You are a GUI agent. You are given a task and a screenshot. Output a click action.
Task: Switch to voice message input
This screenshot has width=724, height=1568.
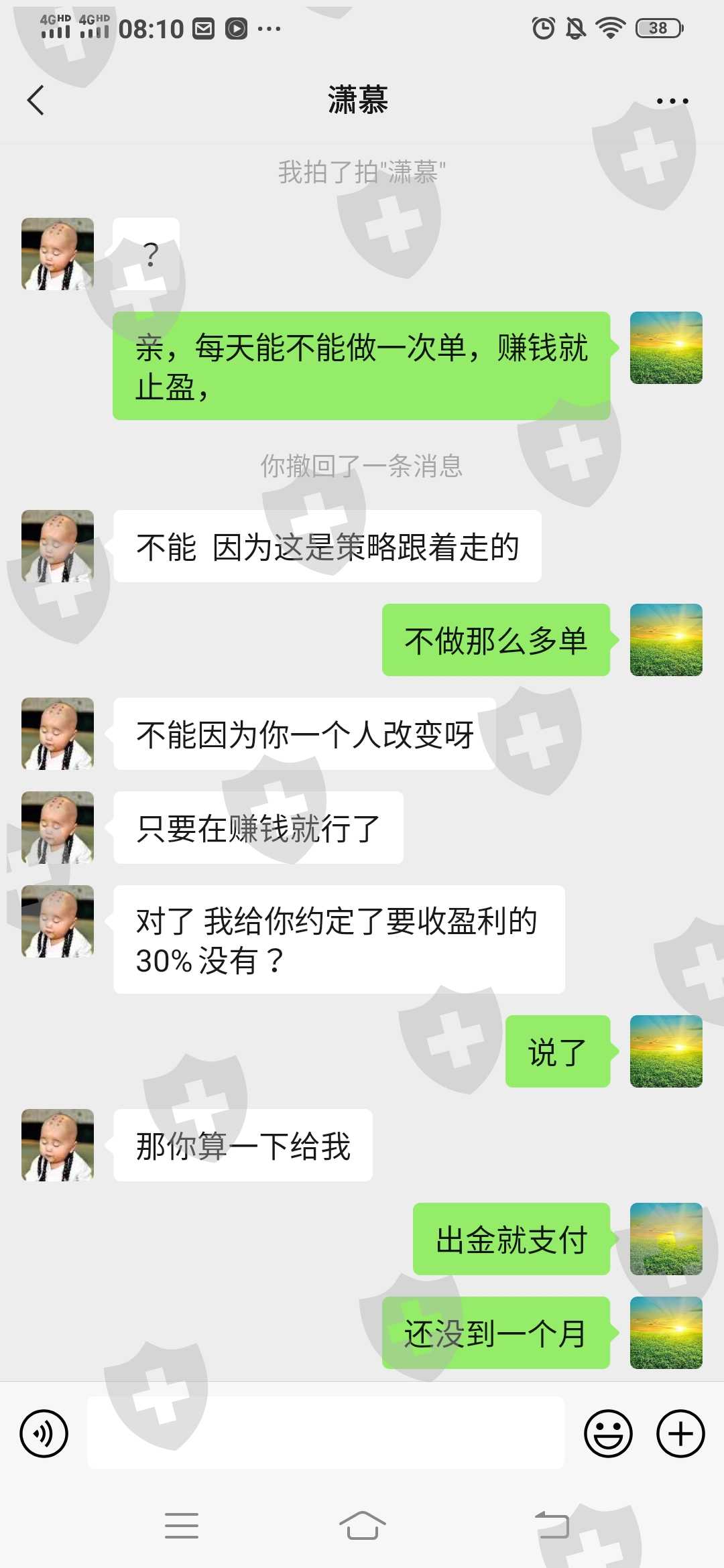point(44,1433)
